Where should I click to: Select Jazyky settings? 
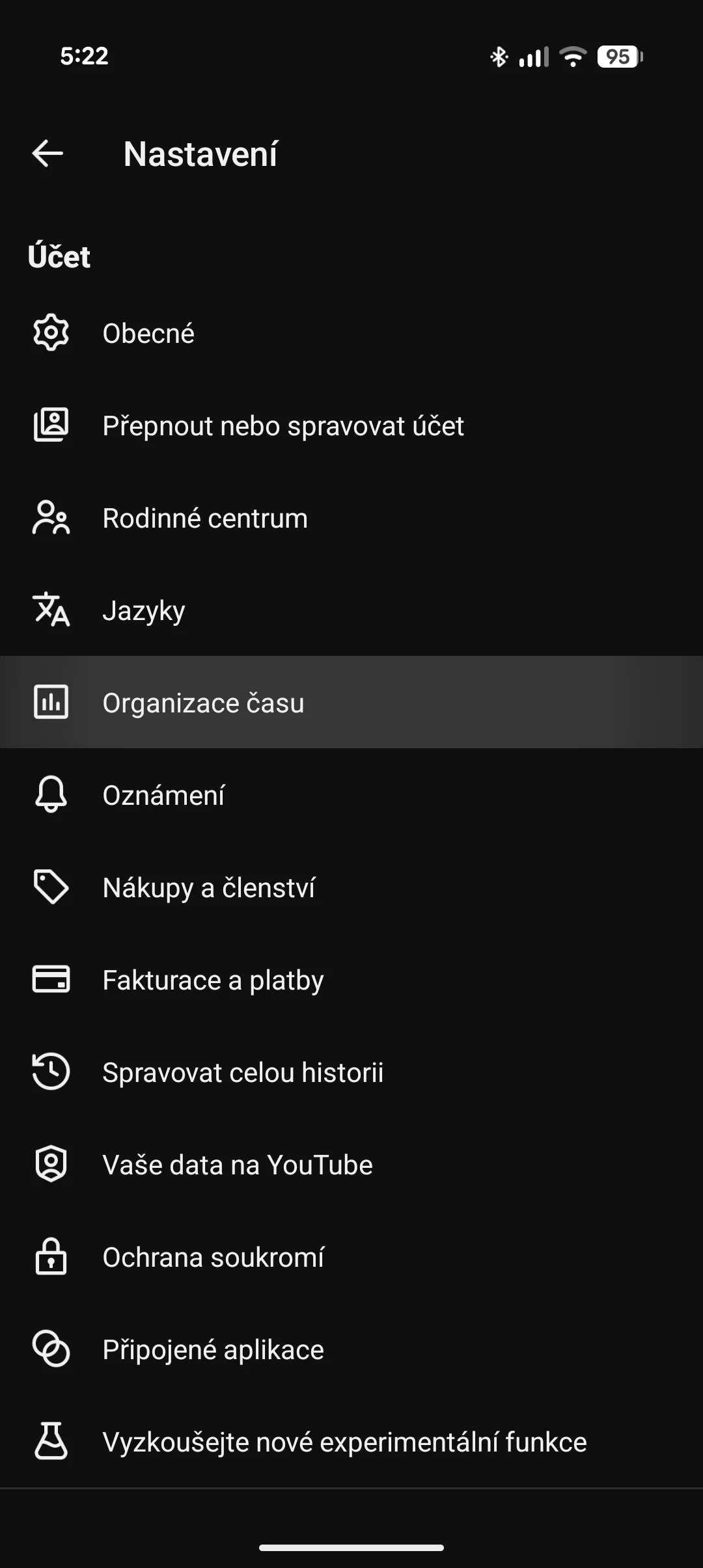click(x=144, y=611)
